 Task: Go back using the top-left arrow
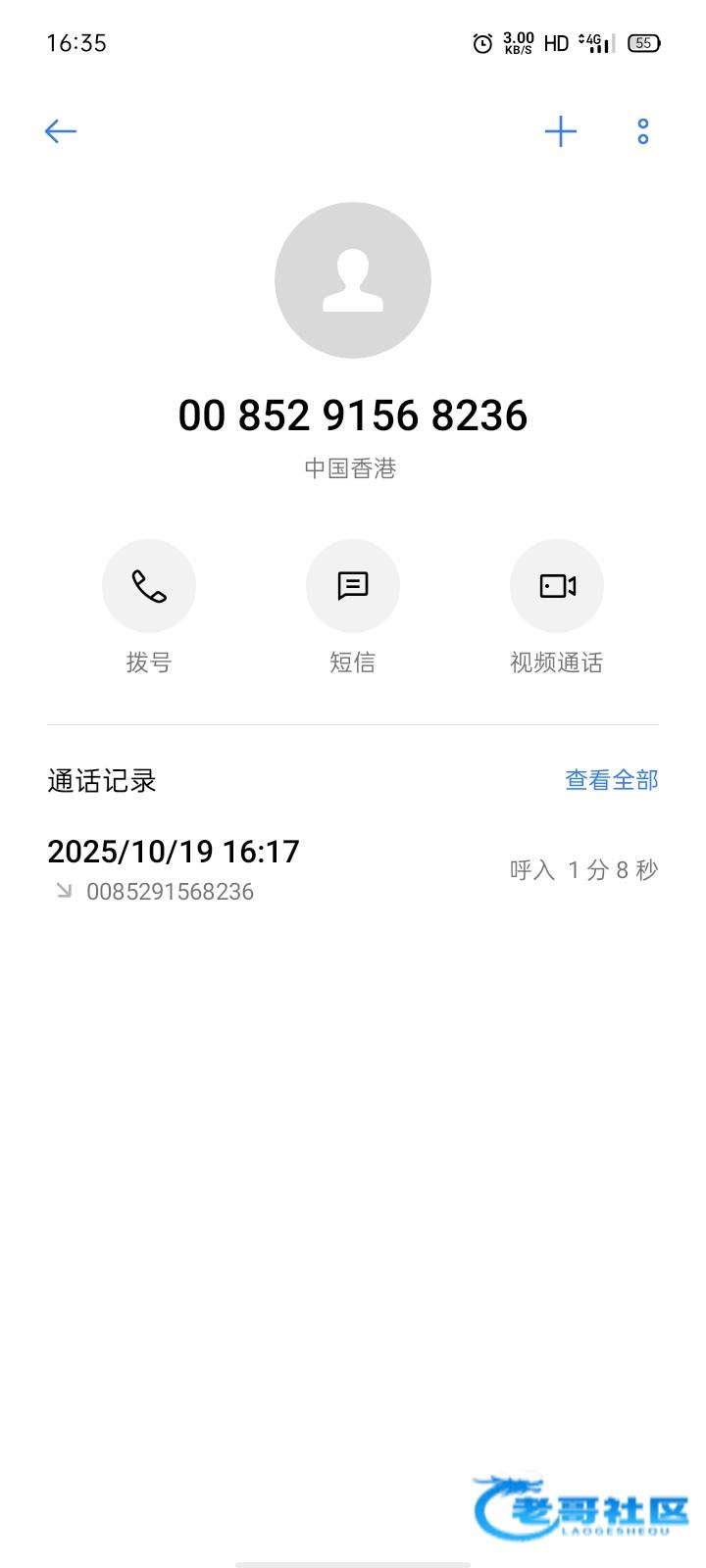(61, 131)
